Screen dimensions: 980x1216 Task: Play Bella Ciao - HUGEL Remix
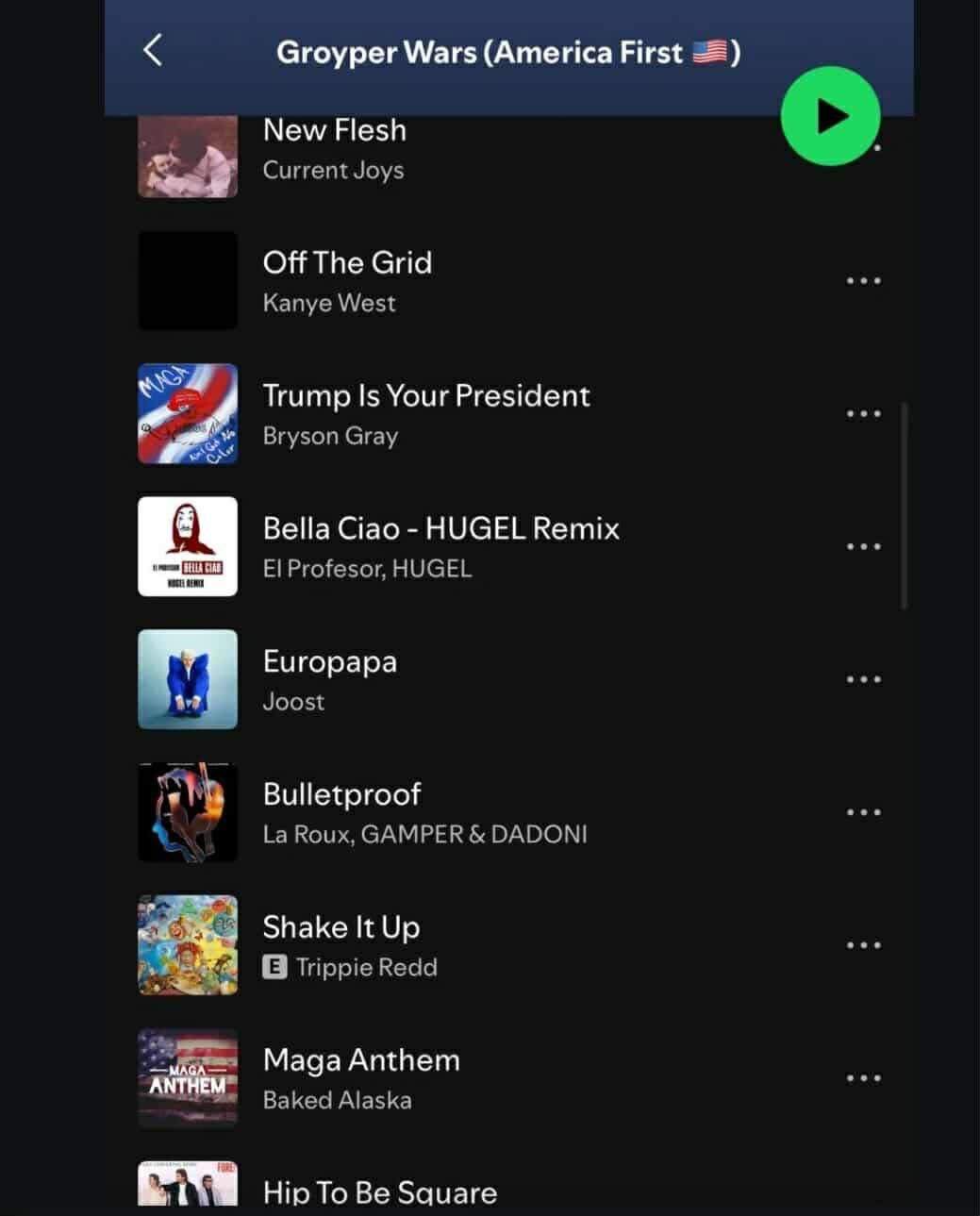(440, 547)
